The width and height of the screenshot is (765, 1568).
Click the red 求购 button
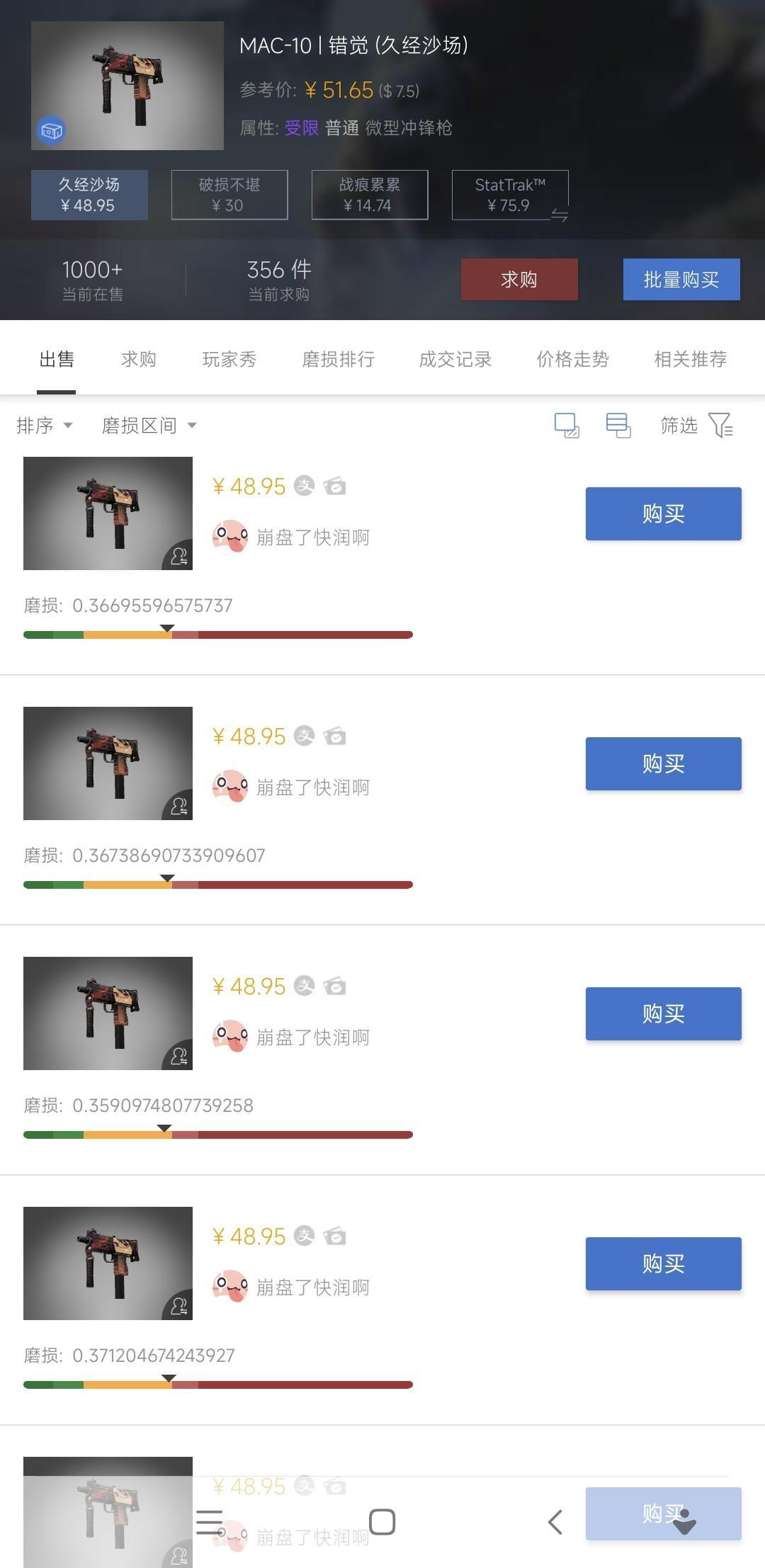tap(519, 279)
